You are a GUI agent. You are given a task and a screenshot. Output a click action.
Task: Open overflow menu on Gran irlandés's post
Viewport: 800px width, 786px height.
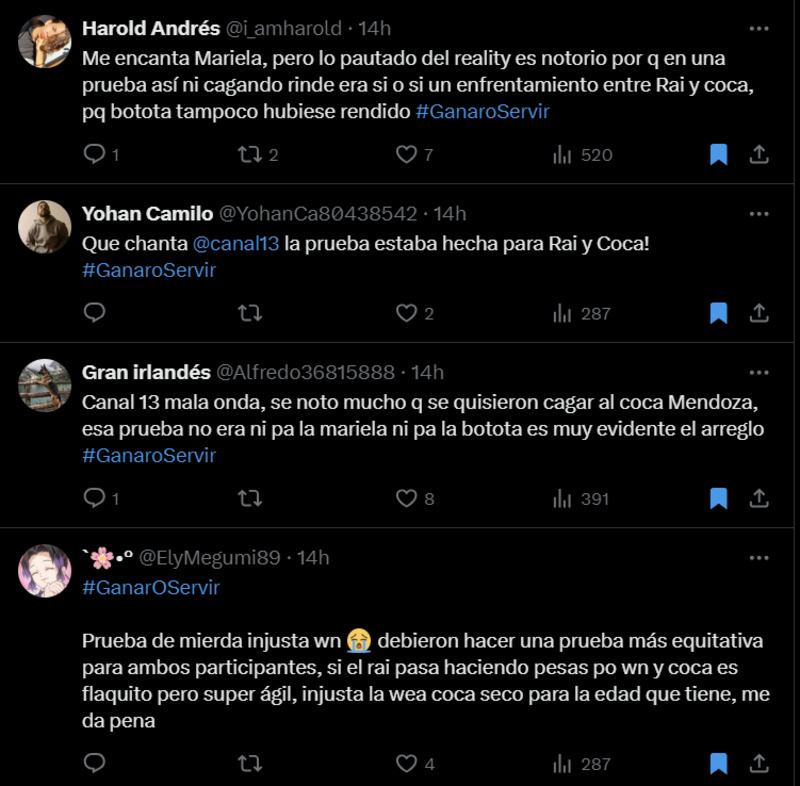pos(759,372)
